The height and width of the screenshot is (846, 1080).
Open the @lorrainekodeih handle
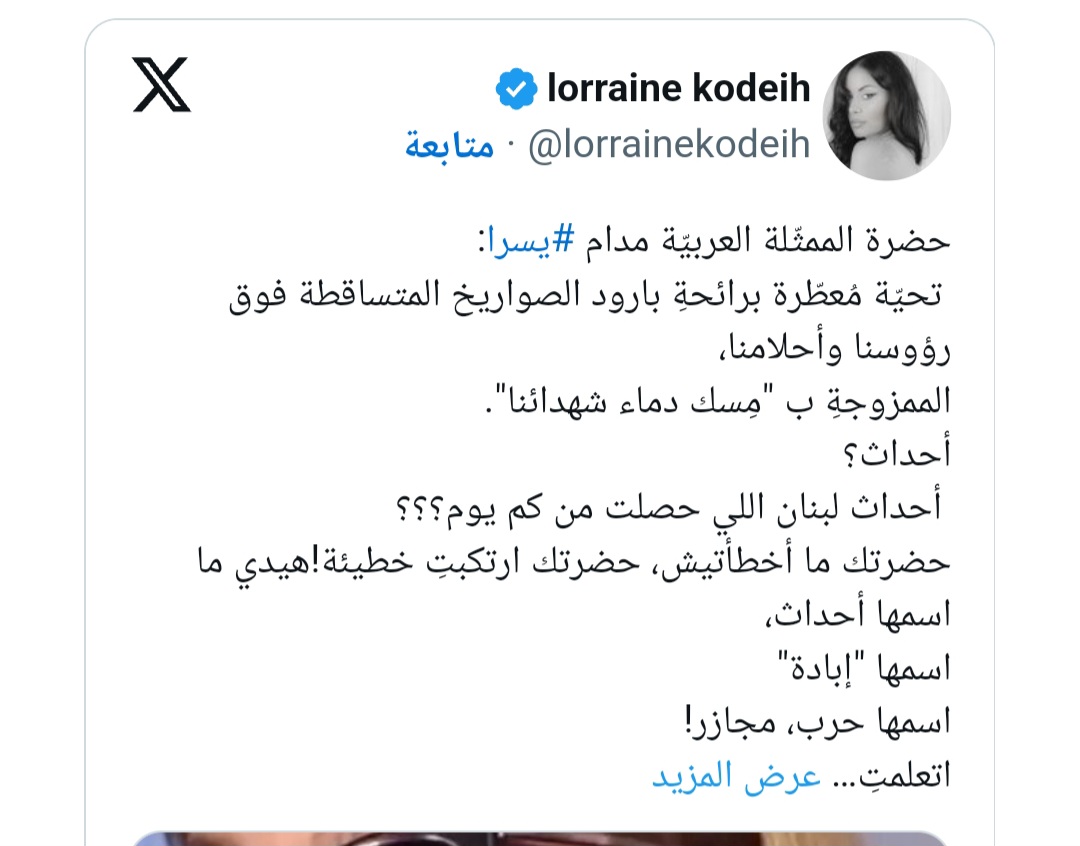[x=668, y=146]
